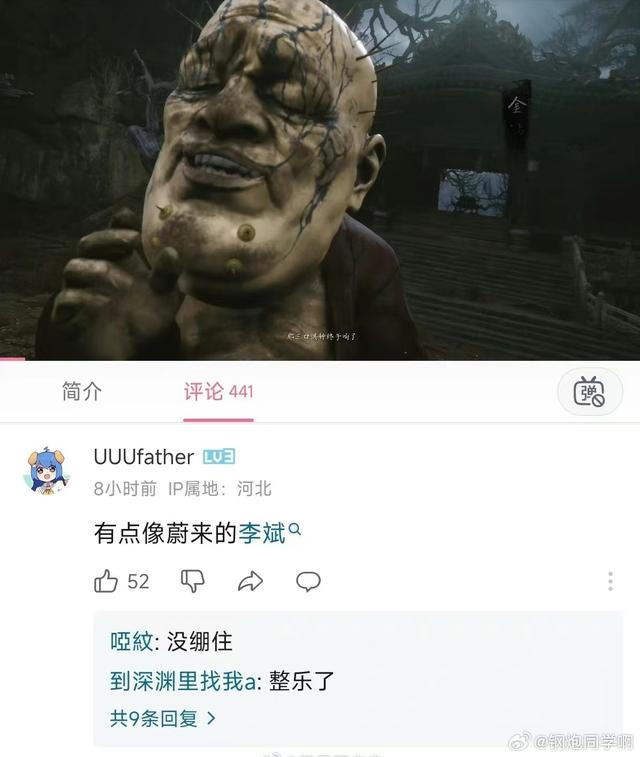The height and width of the screenshot is (757, 640).
Task: Open the profile of 到深渊里找我a
Action: tap(182, 682)
